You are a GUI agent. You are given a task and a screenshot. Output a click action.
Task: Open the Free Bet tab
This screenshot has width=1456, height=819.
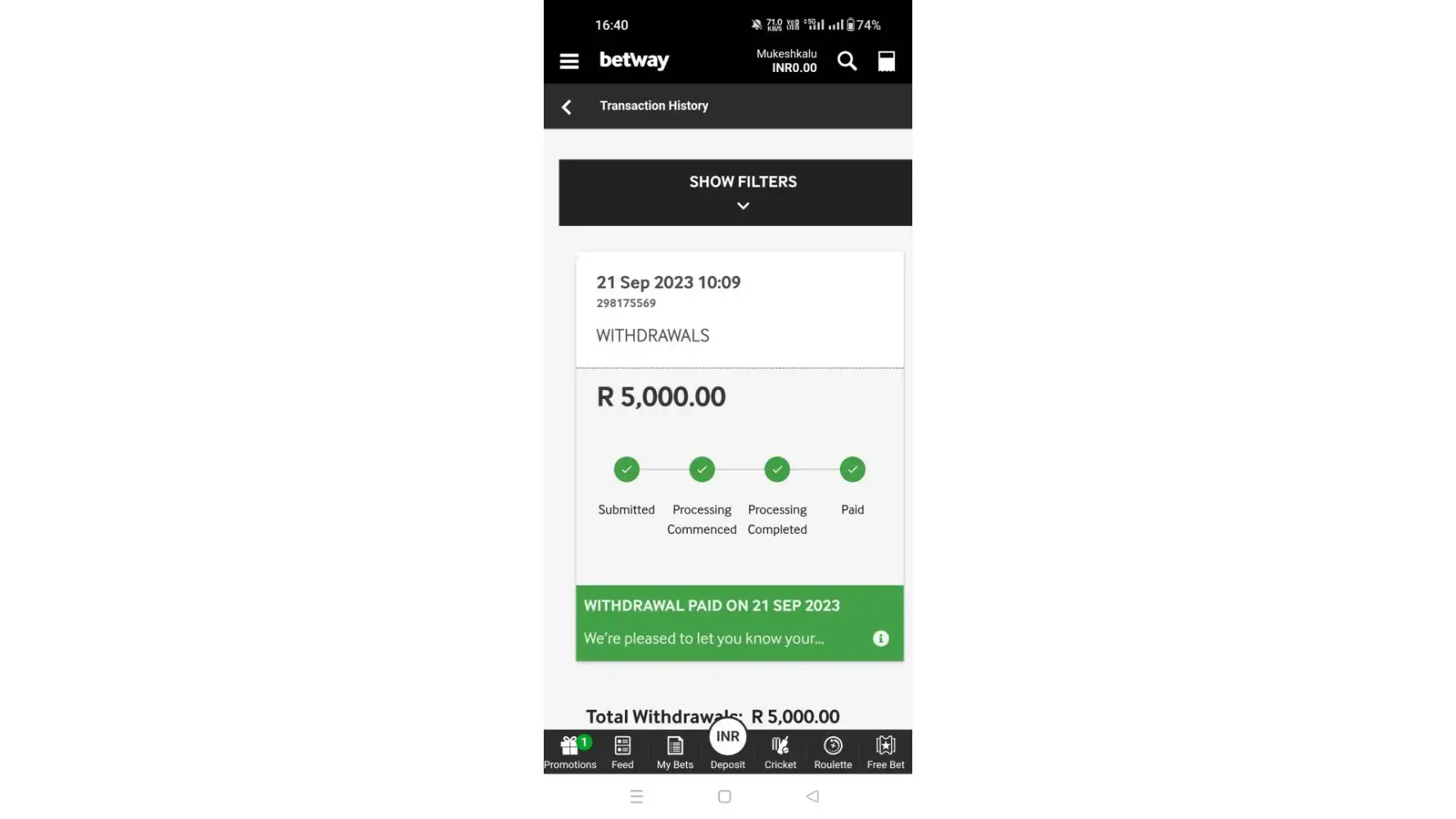[x=885, y=752]
